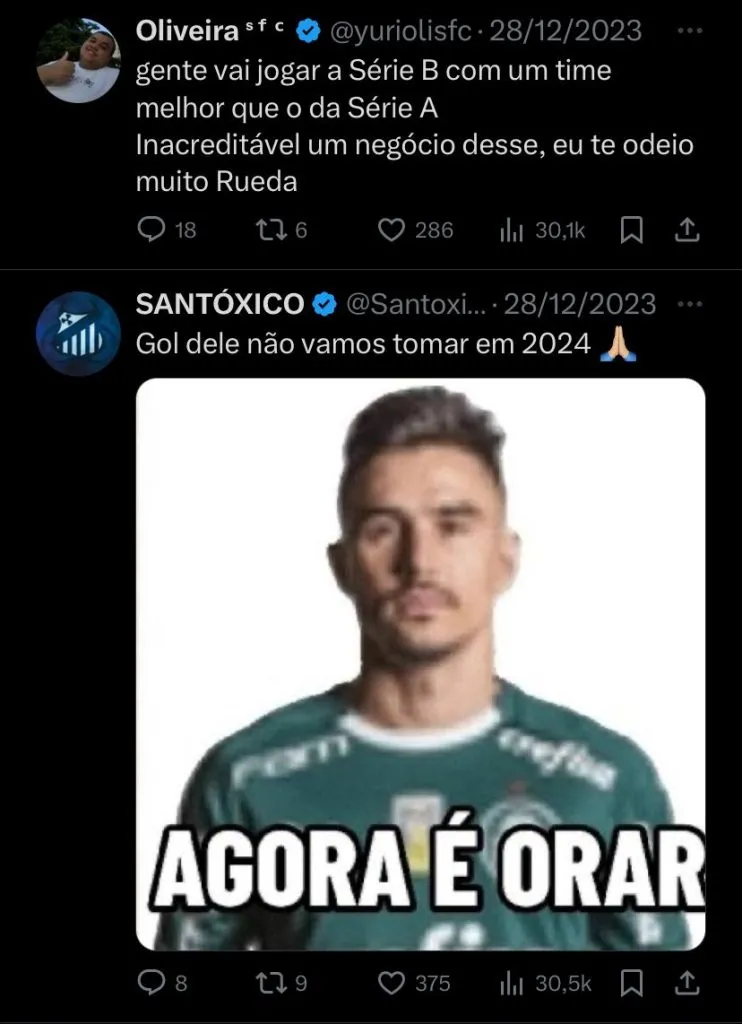Open Oliveira's profile picture
The height and width of the screenshot is (1024, 742).
click(78, 58)
